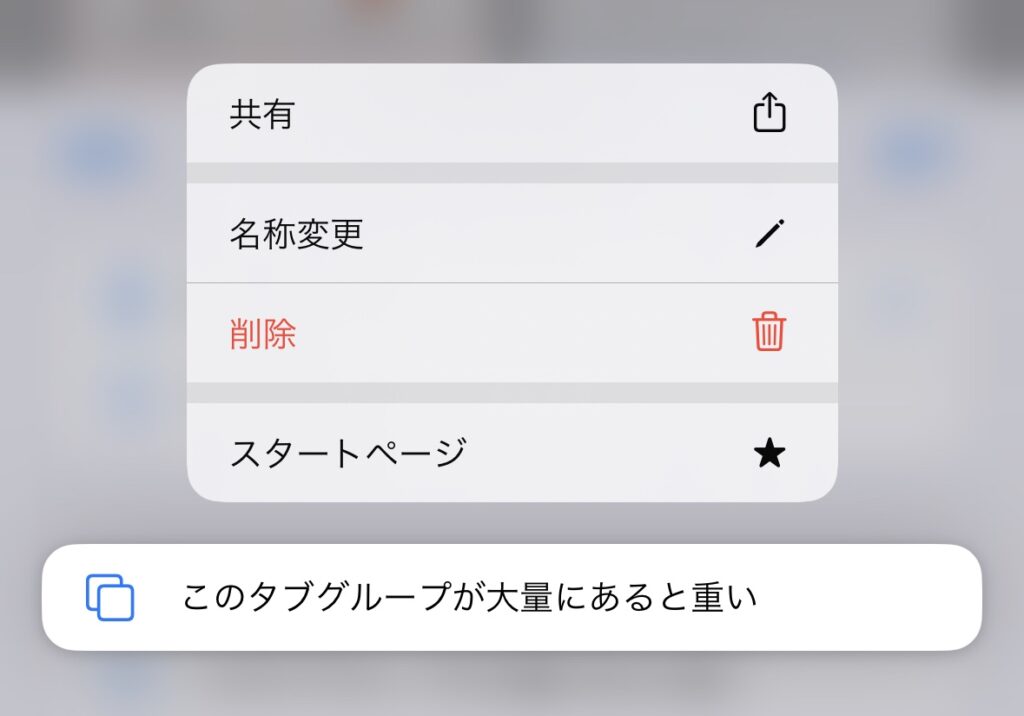Screen dimensions: 1024x716
Task: Open the スタートページ option
Action: (x=511, y=453)
